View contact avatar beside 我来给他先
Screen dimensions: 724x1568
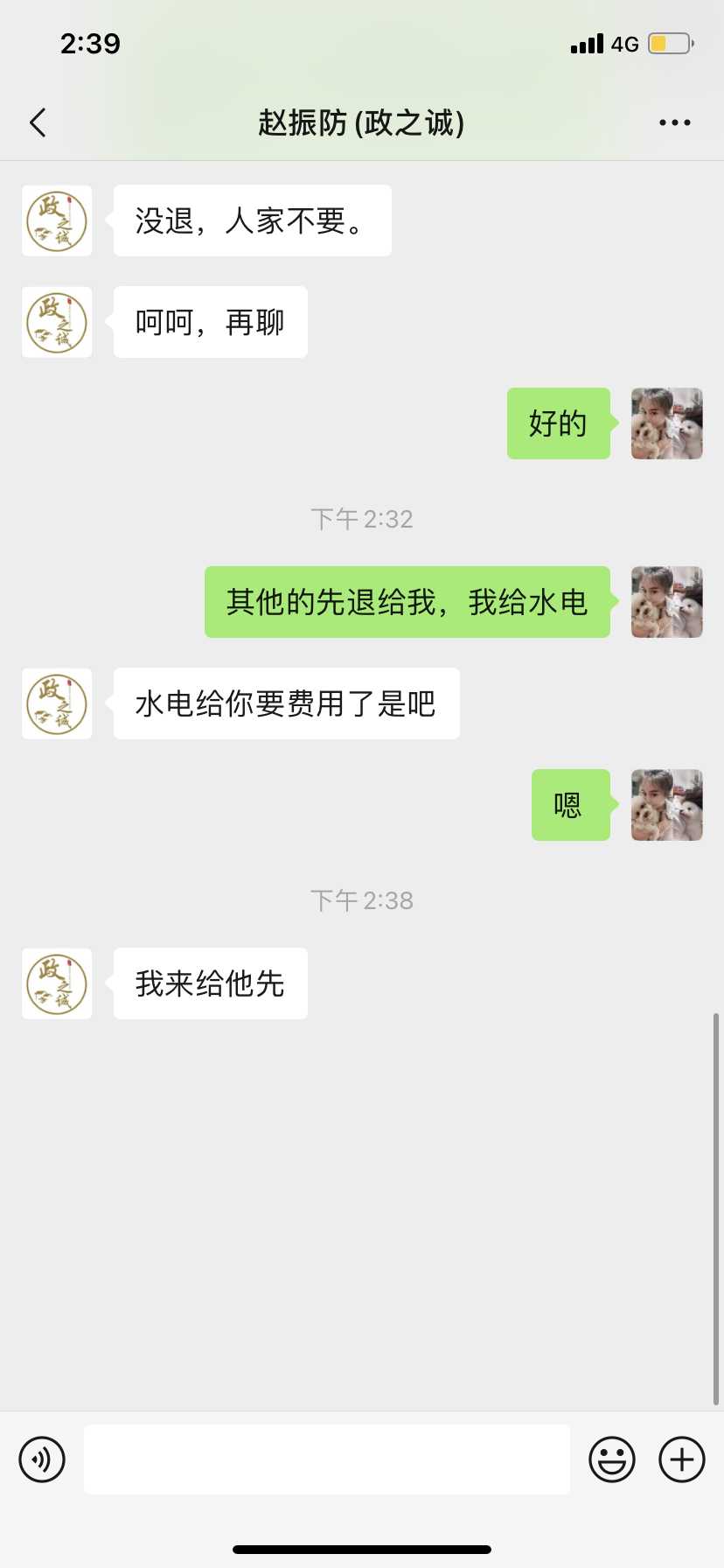point(57,983)
